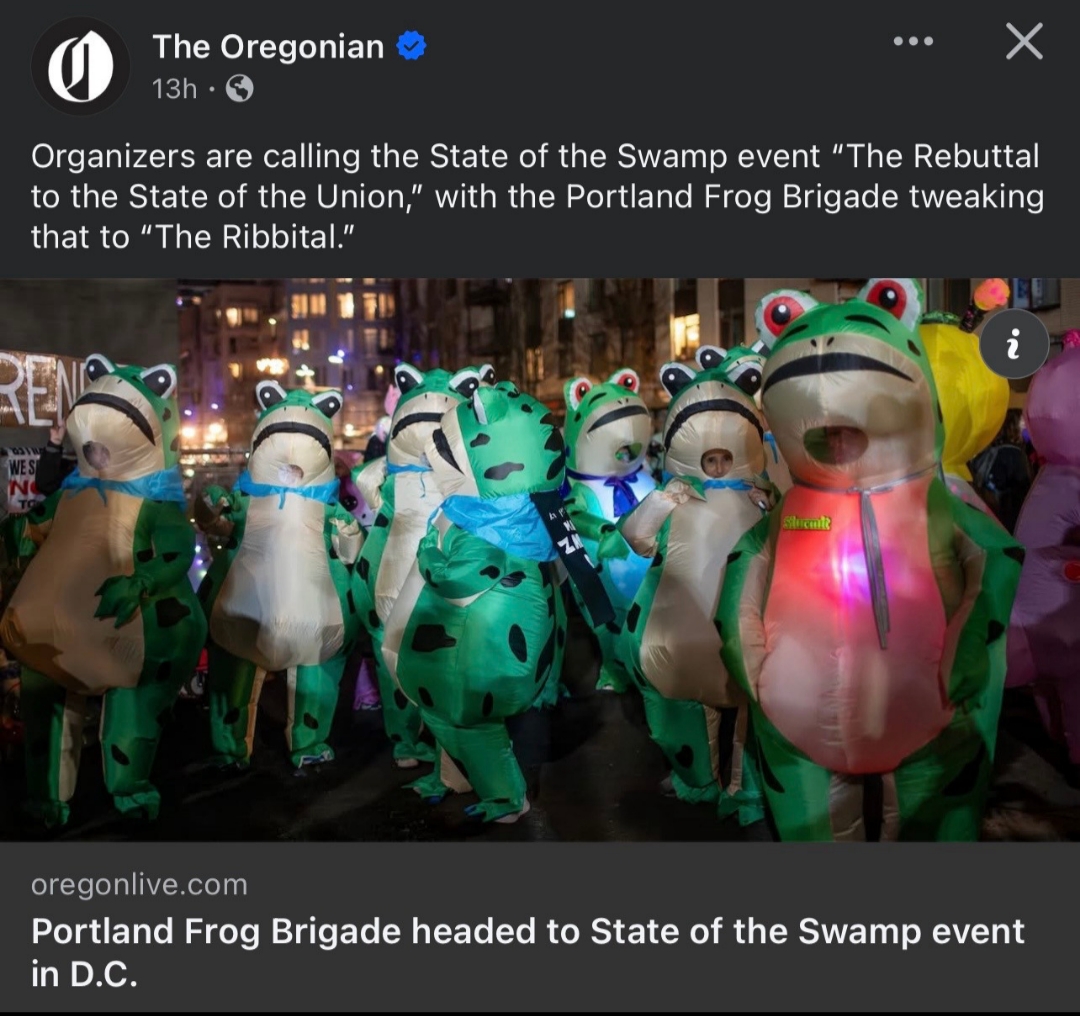Open The Oregonian profile picture
Viewport: 1080px width, 1016px height.
click(x=80, y=66)
